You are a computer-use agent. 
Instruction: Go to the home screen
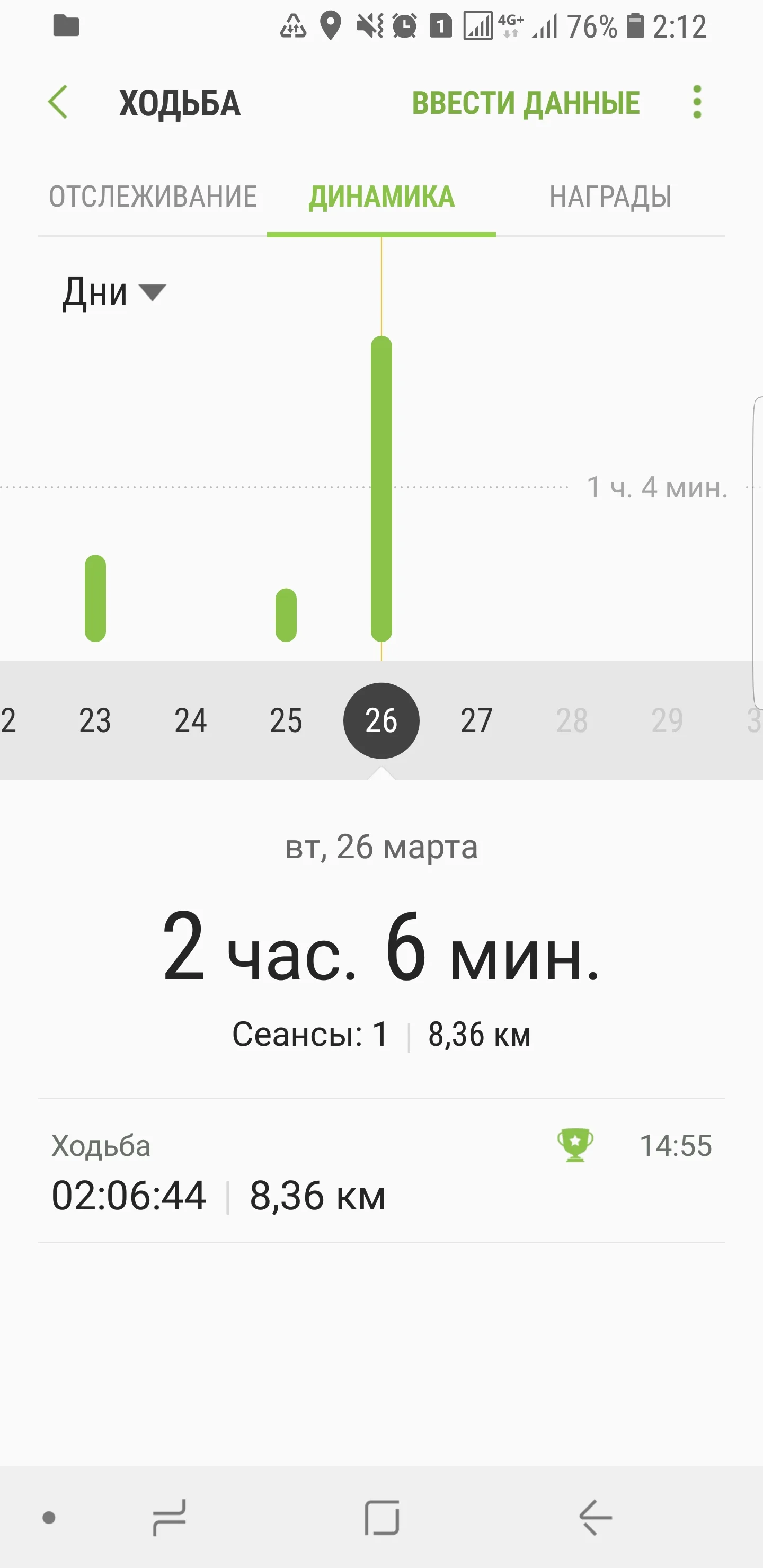pyautogui.click(x=382, y=1518)
